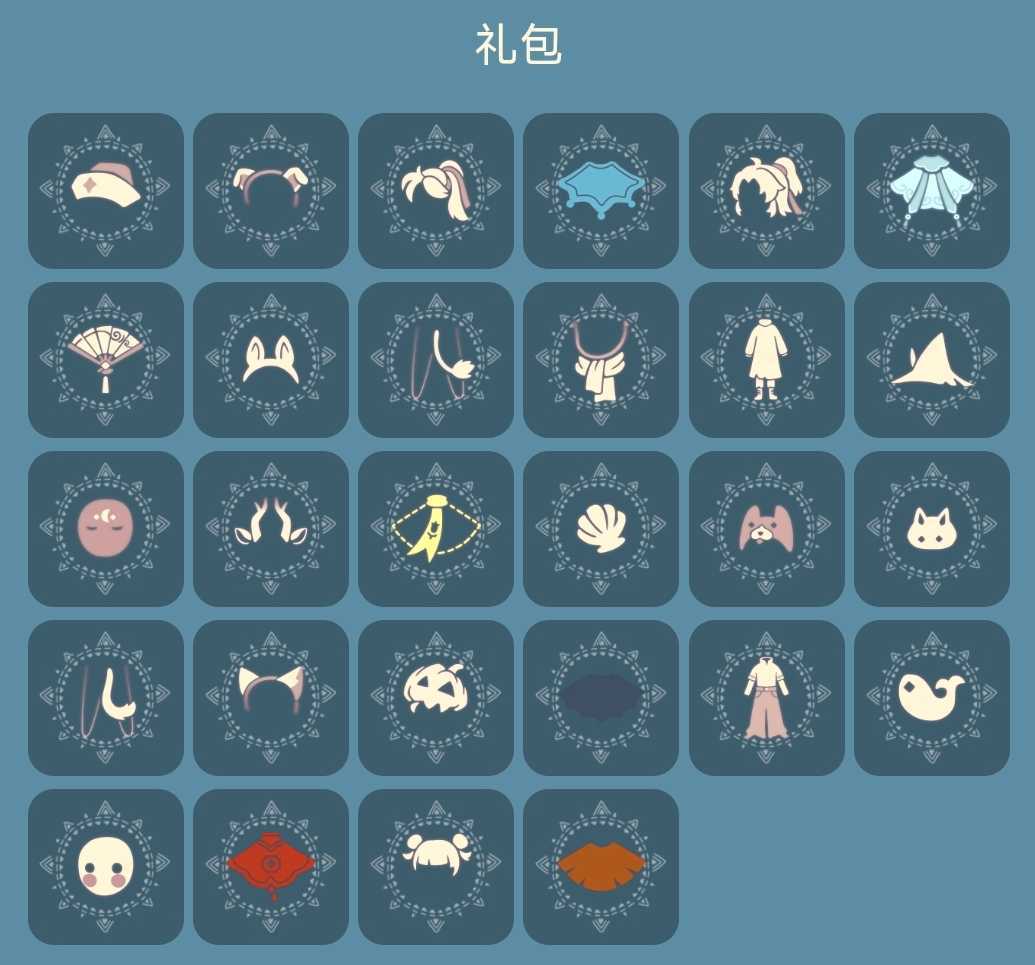Tap the seashell item
The image size is (1035, 965).
(x=601, y=529)
